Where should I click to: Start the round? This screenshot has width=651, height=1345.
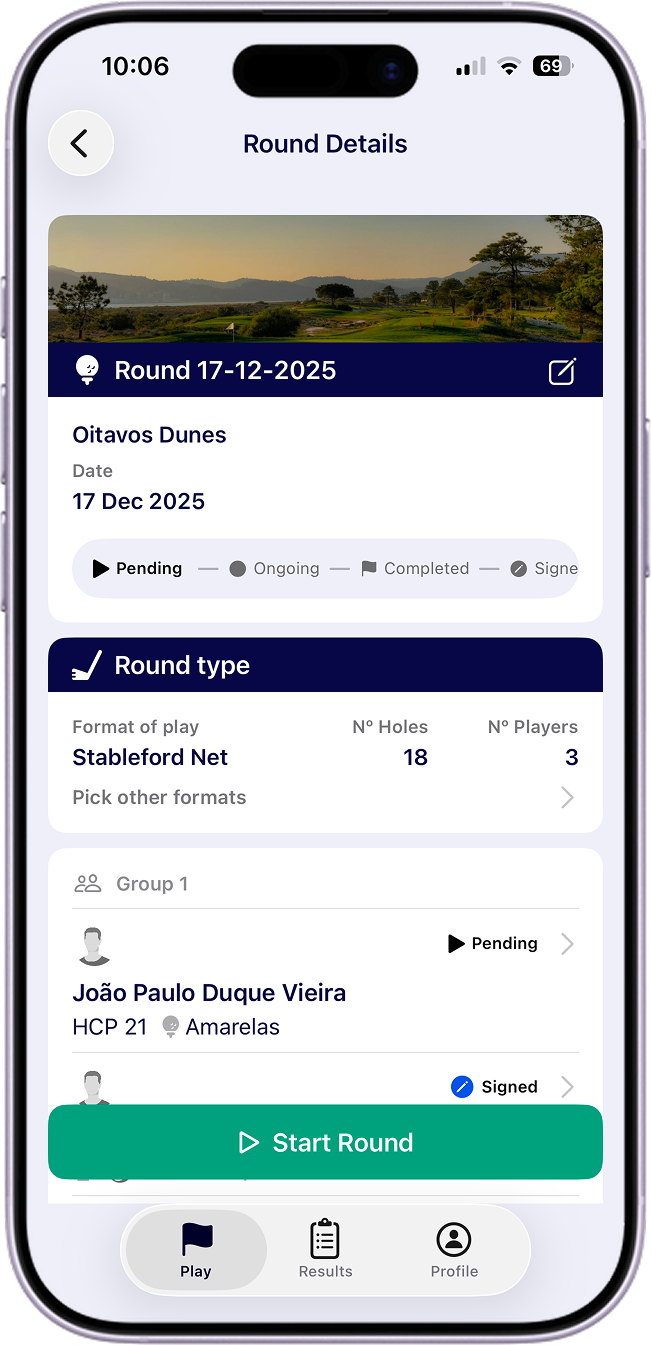coord(325,1142)
